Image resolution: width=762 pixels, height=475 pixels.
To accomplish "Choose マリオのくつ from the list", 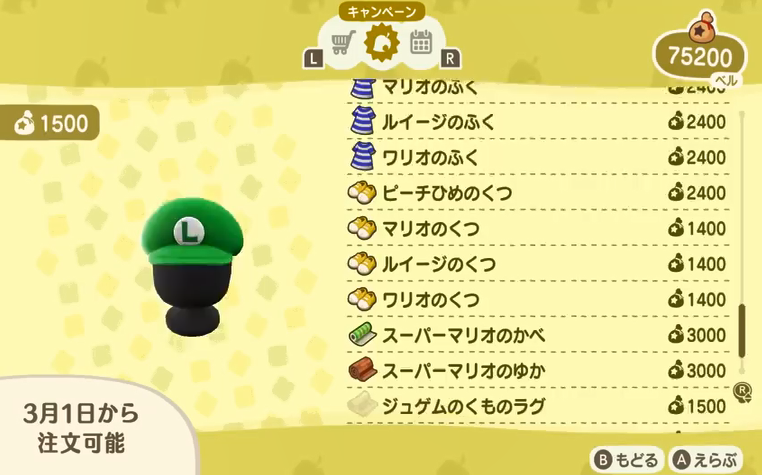I will (538, 229).
